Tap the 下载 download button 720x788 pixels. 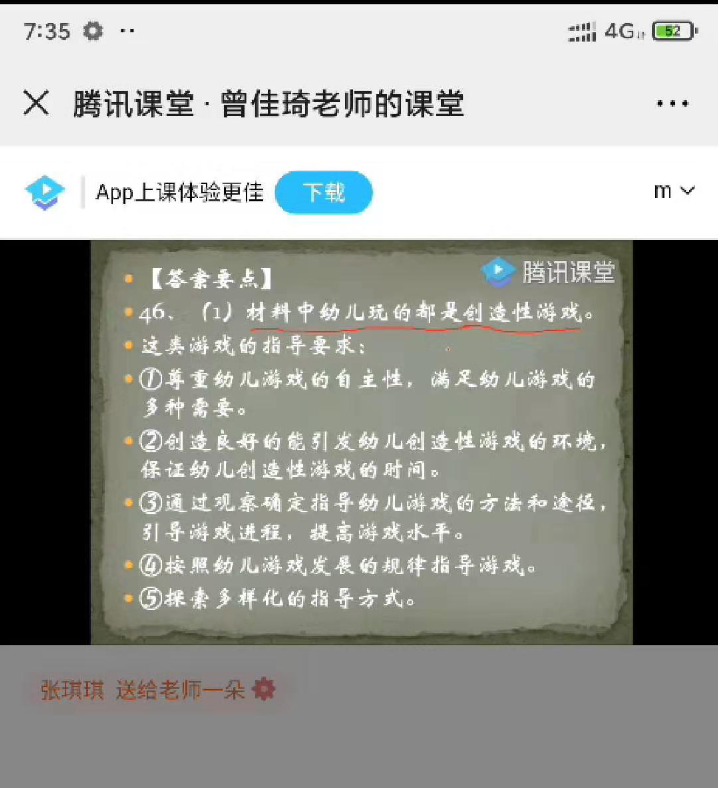[x=324, y=193]
